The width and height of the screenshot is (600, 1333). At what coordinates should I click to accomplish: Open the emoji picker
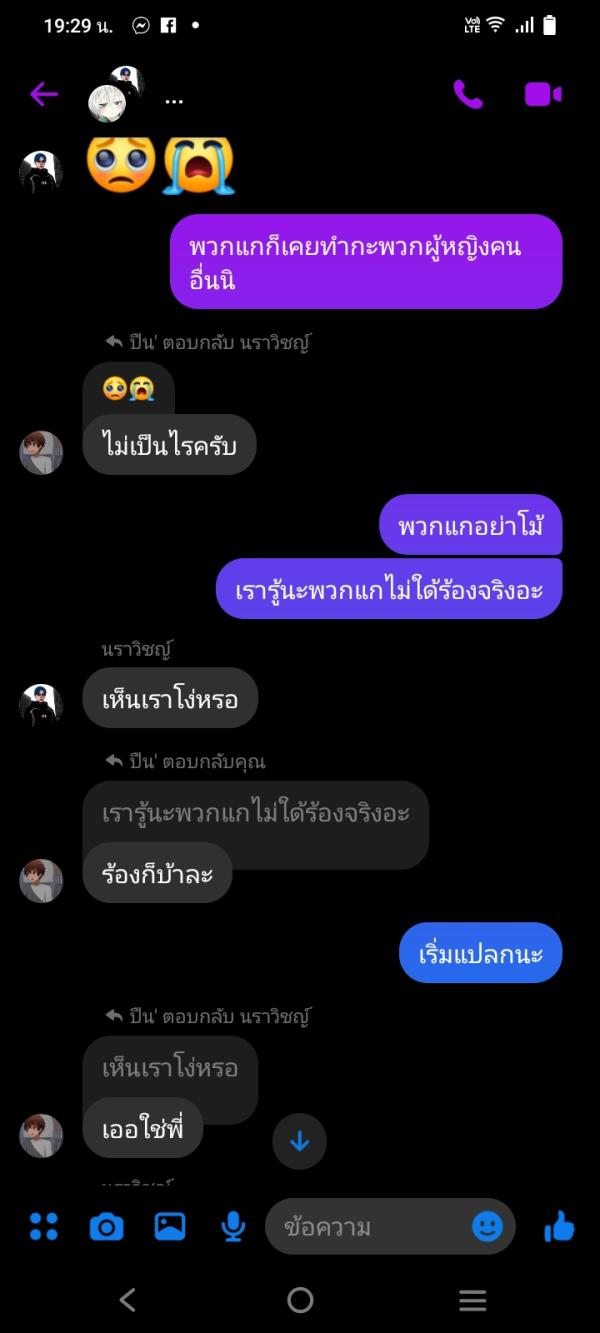tap(487, 1226)
